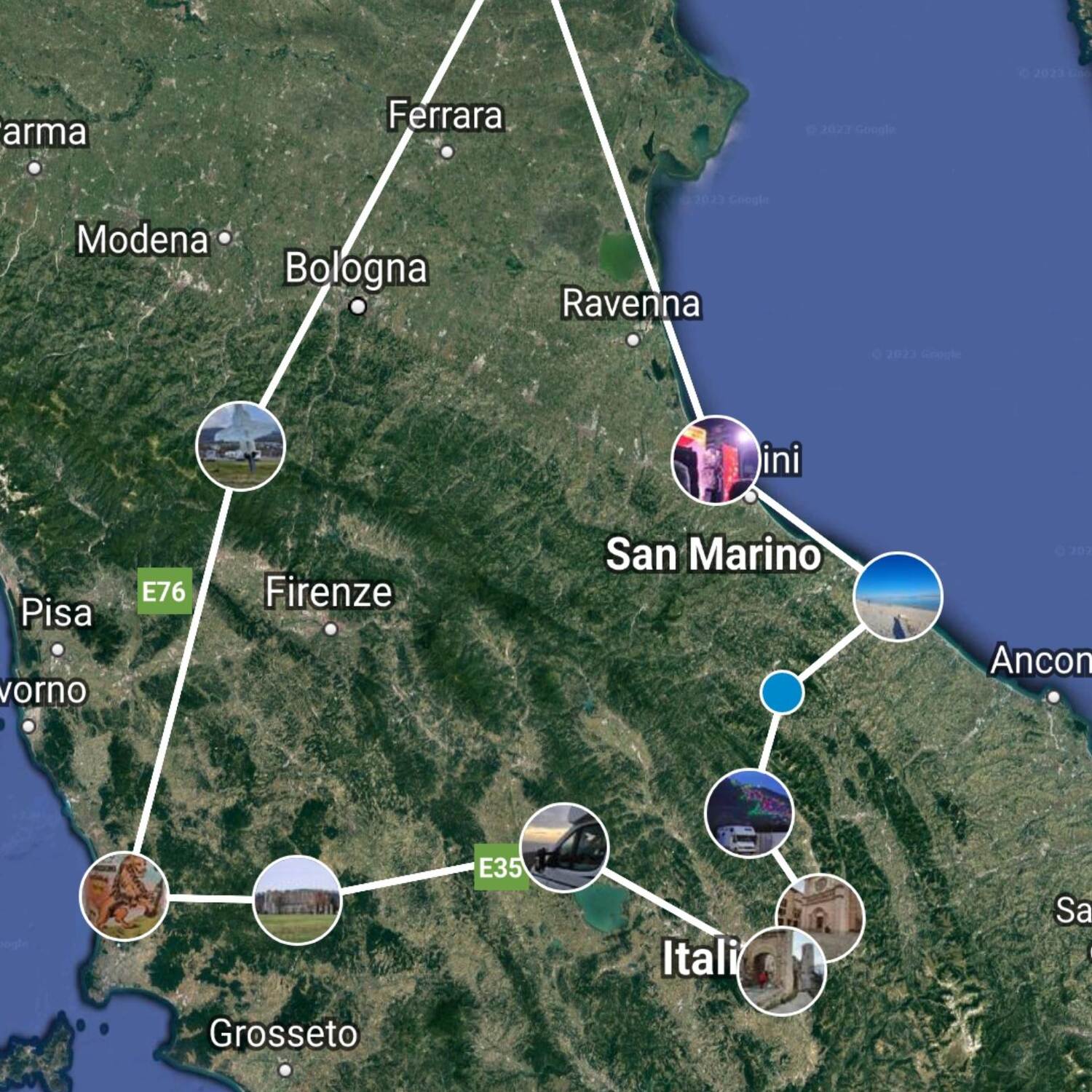Viewport: 1092px width, 1092px height.
Task: Open the night lights camper photo marker
Action: [x=748, y=813]
